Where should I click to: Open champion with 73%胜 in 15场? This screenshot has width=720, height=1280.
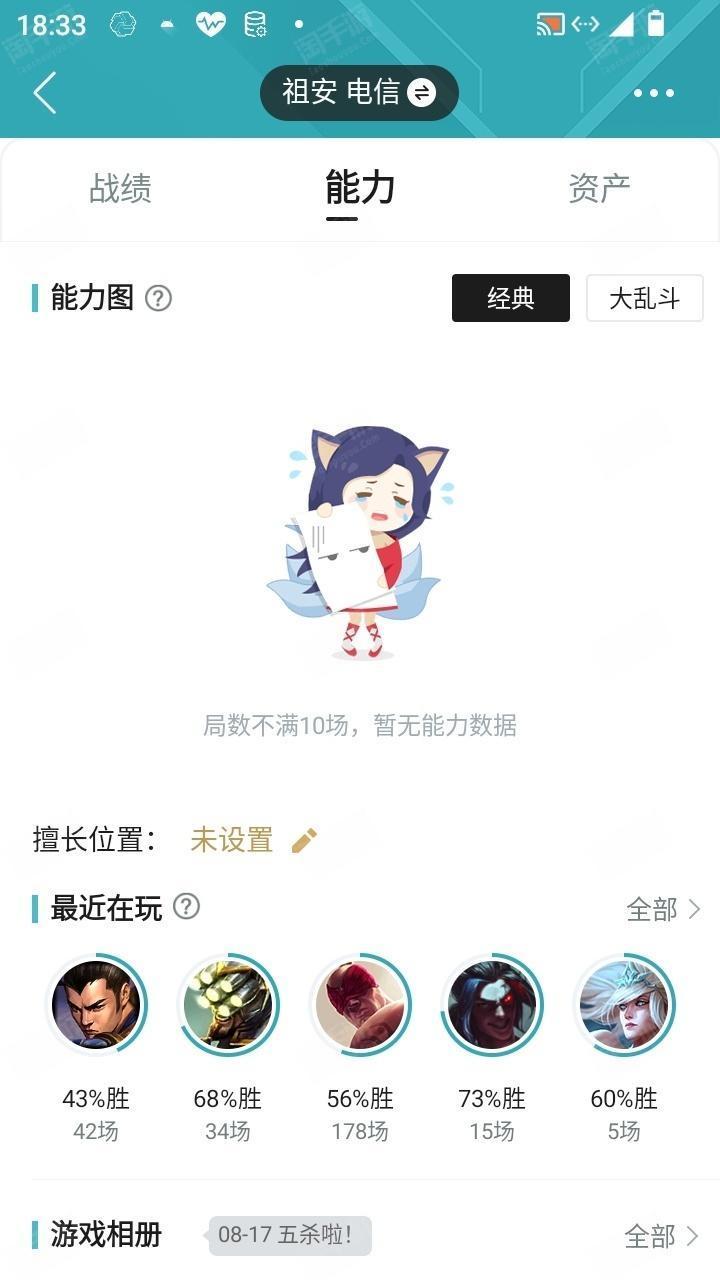pyautogui.click(x=492, y=1004)
